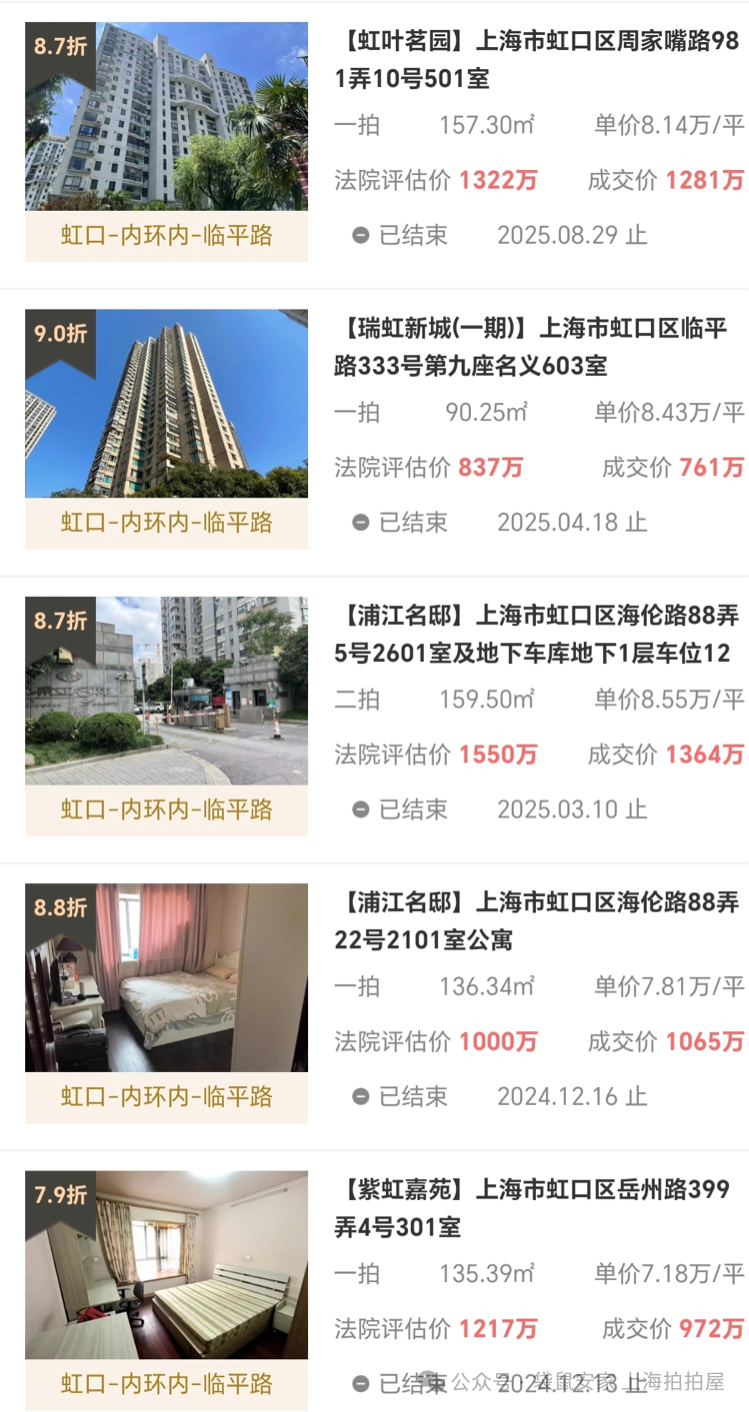The height and width of the screenshot is (1412, 749).
Task: Open the 虹叶茗园 501室 listing
Action: (538, 60)
